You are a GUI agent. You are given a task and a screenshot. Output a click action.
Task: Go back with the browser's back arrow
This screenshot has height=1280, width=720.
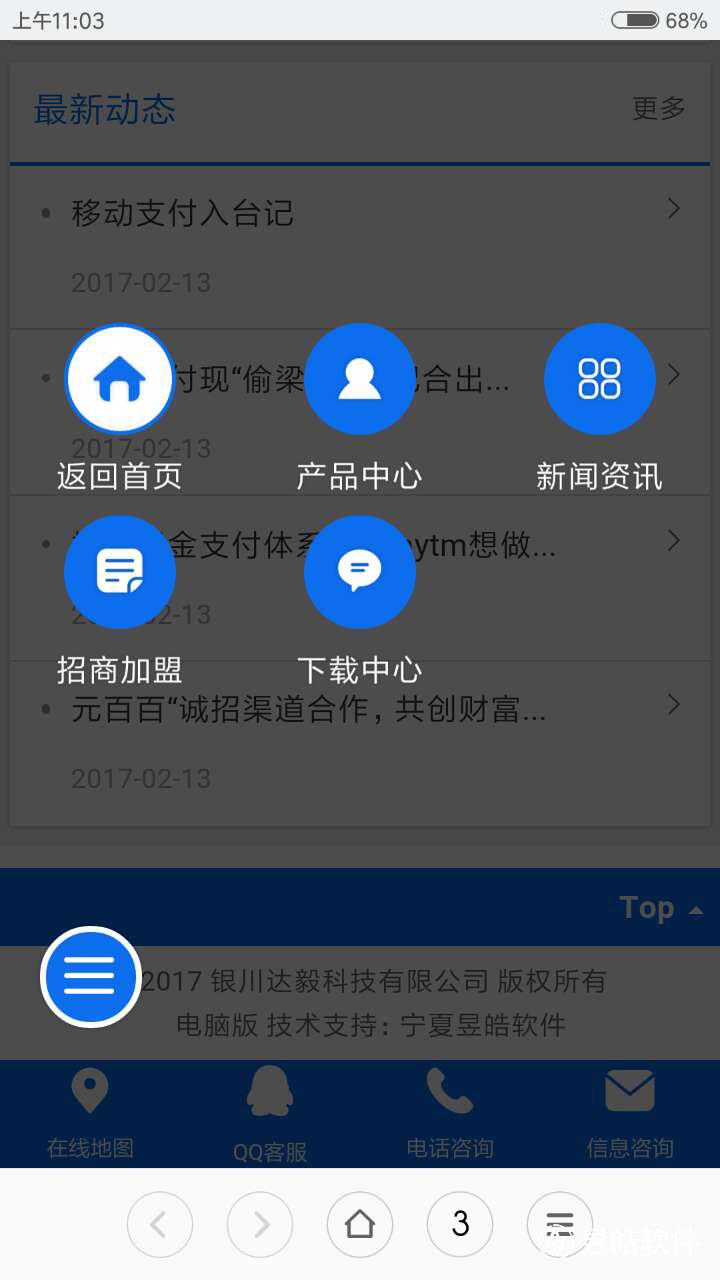[160, 1224]
